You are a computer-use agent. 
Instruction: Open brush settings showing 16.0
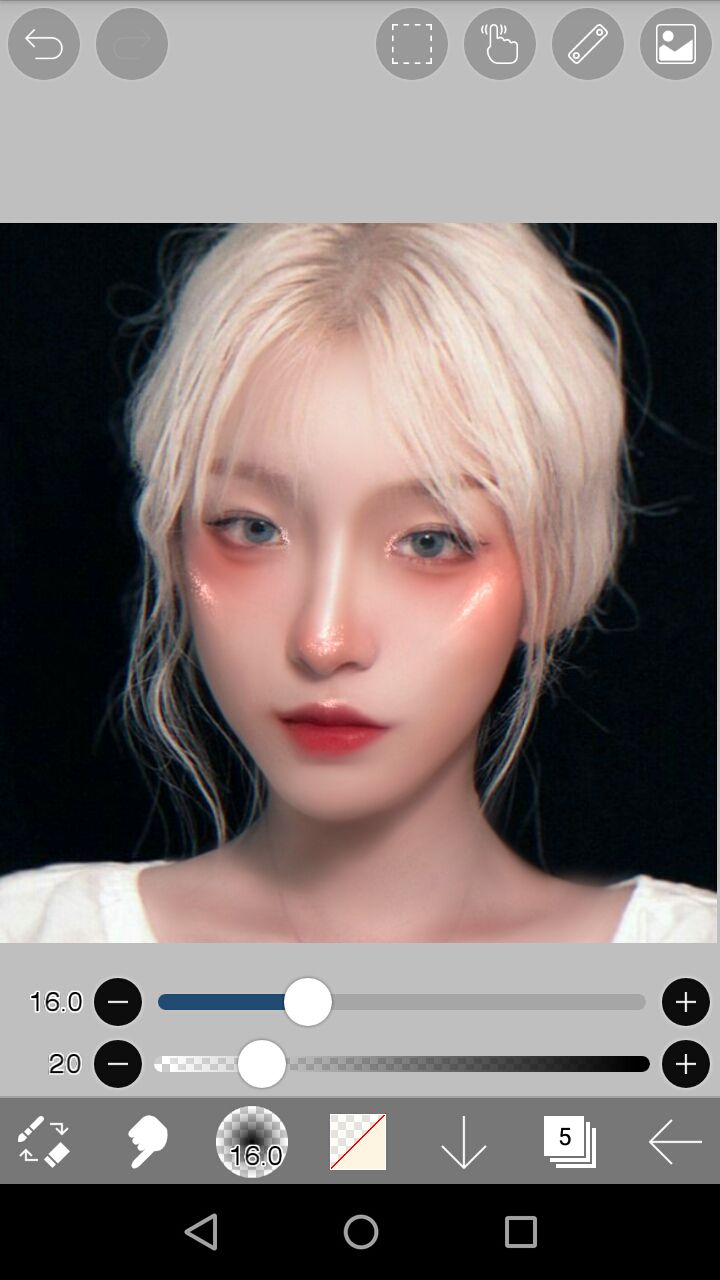click(x=252, y=1141)
